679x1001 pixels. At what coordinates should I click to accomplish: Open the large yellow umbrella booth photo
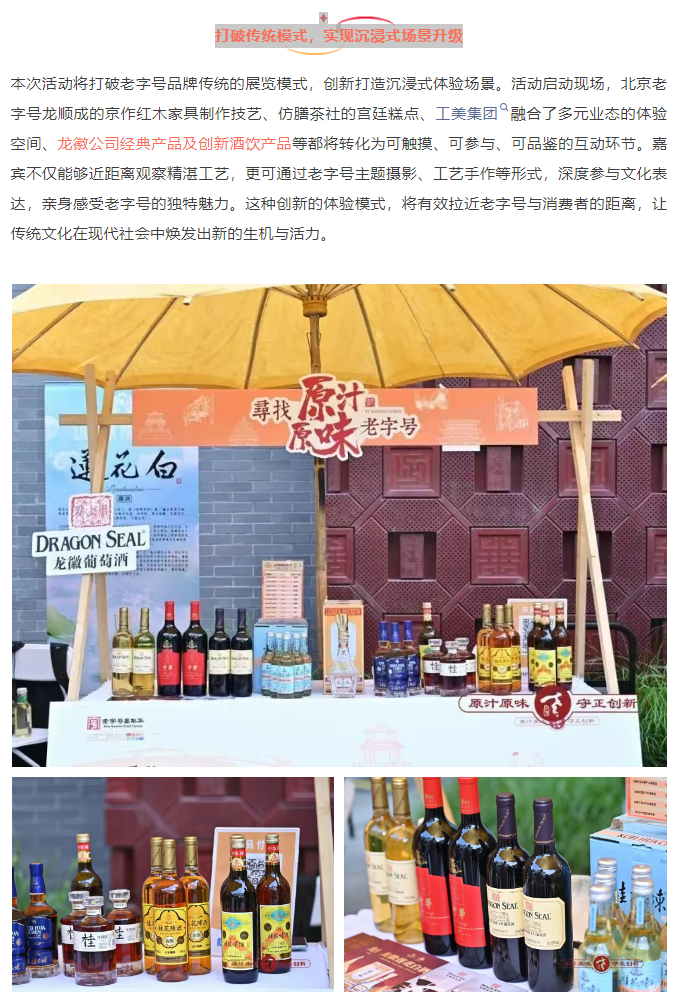(339, 525)
